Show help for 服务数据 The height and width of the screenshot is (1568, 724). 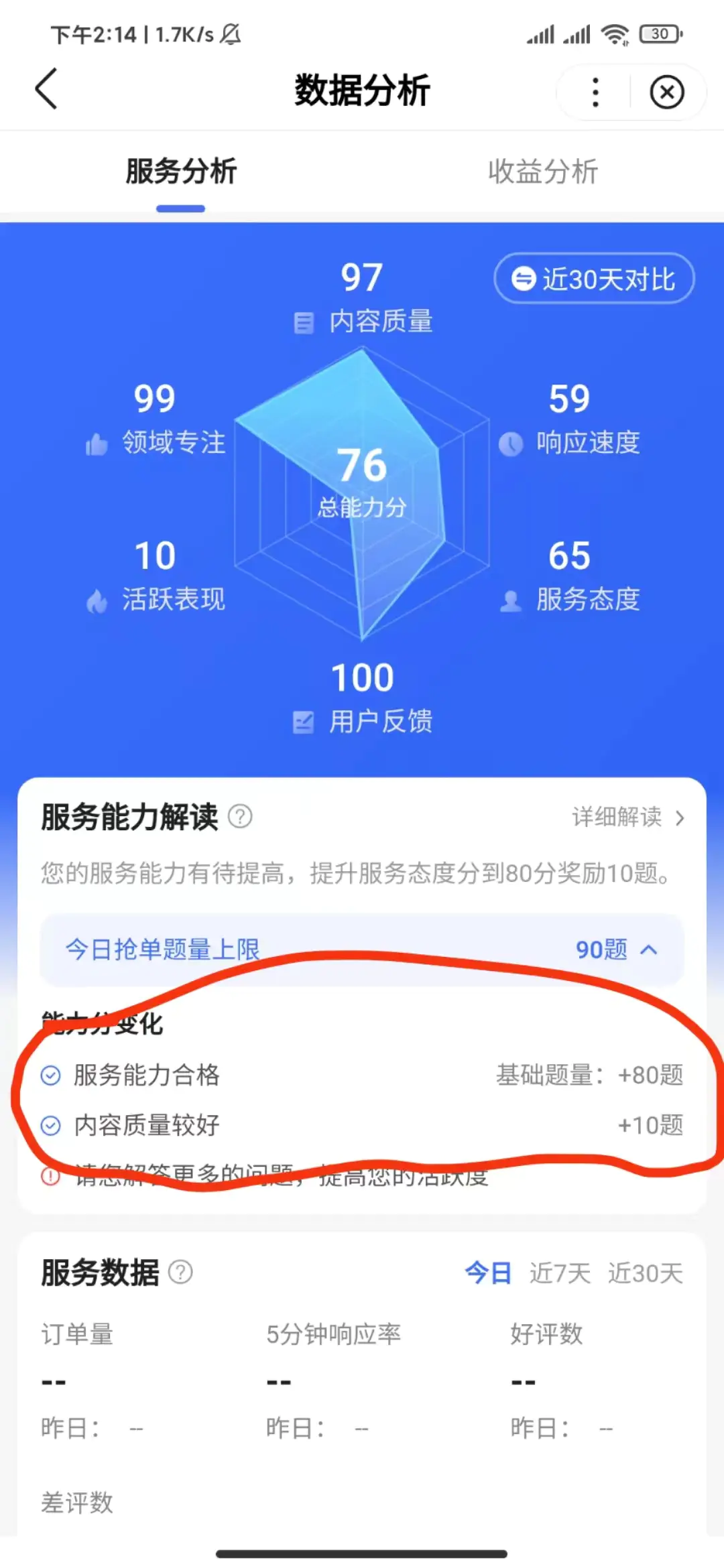(180, 1272)
